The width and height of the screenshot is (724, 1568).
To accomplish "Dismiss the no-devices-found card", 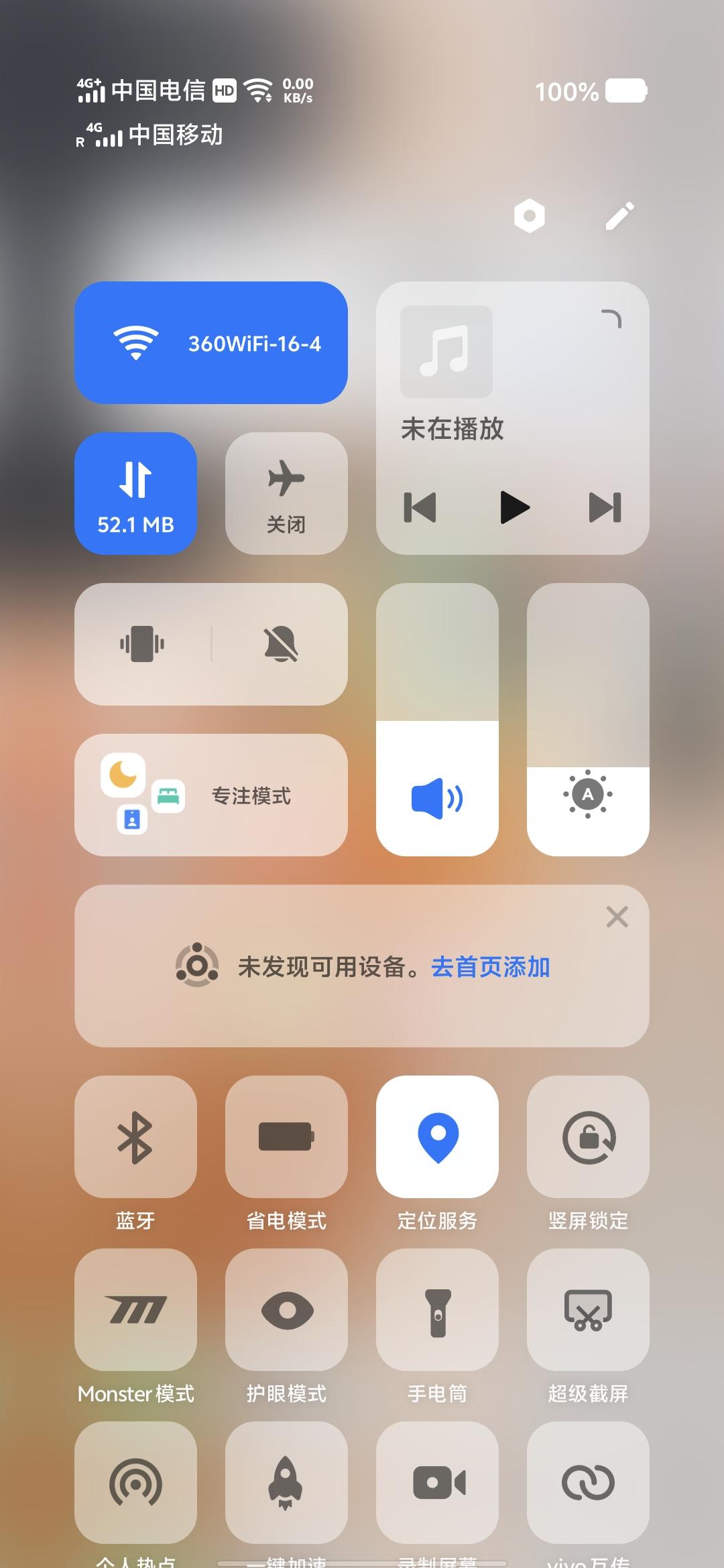I will coord(617,916).
